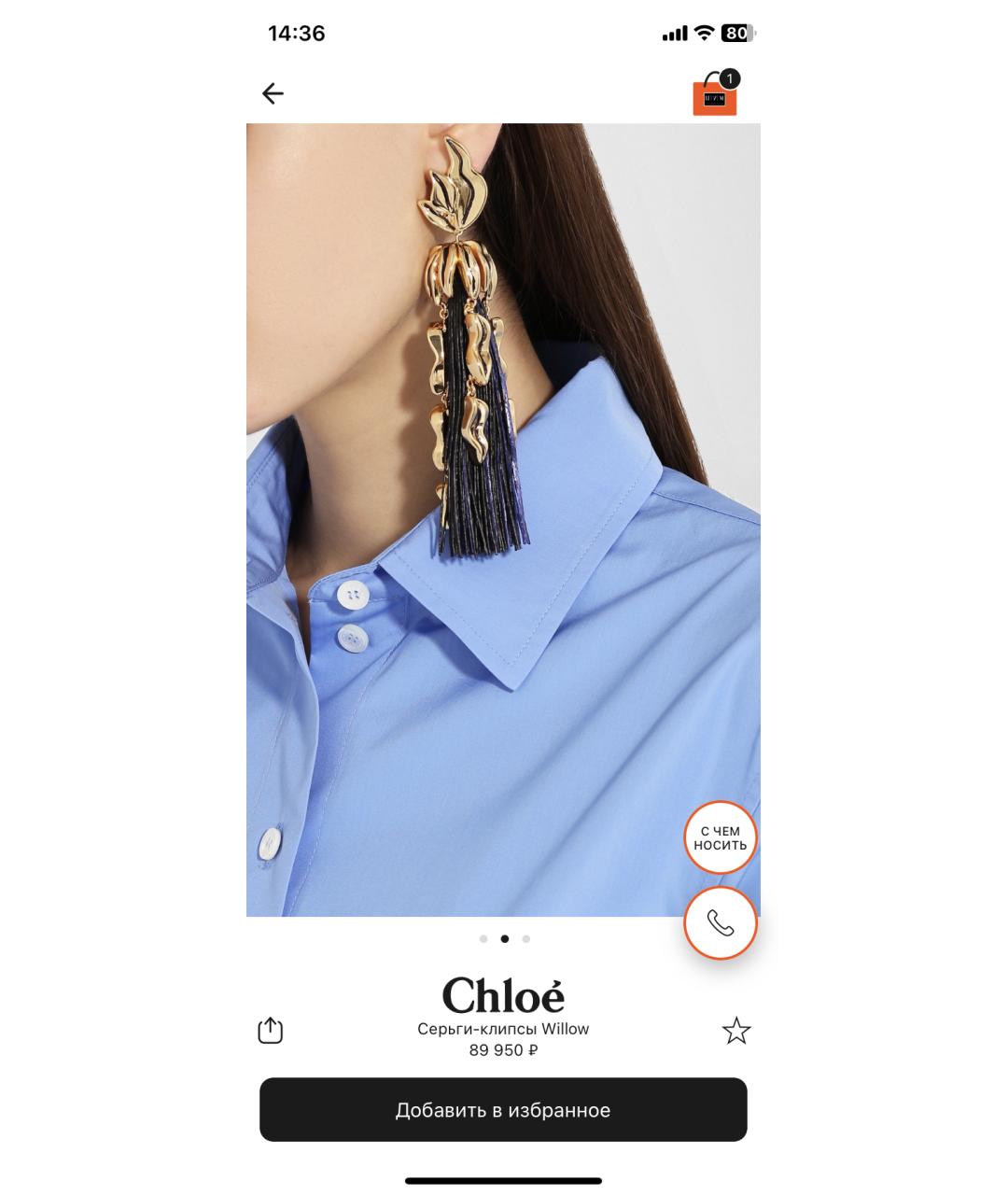The width and height of the screenshot is (1008, 1195).
Task: Select the third page indicator dot
Action: pyautogui.click(x=526, y=939)
